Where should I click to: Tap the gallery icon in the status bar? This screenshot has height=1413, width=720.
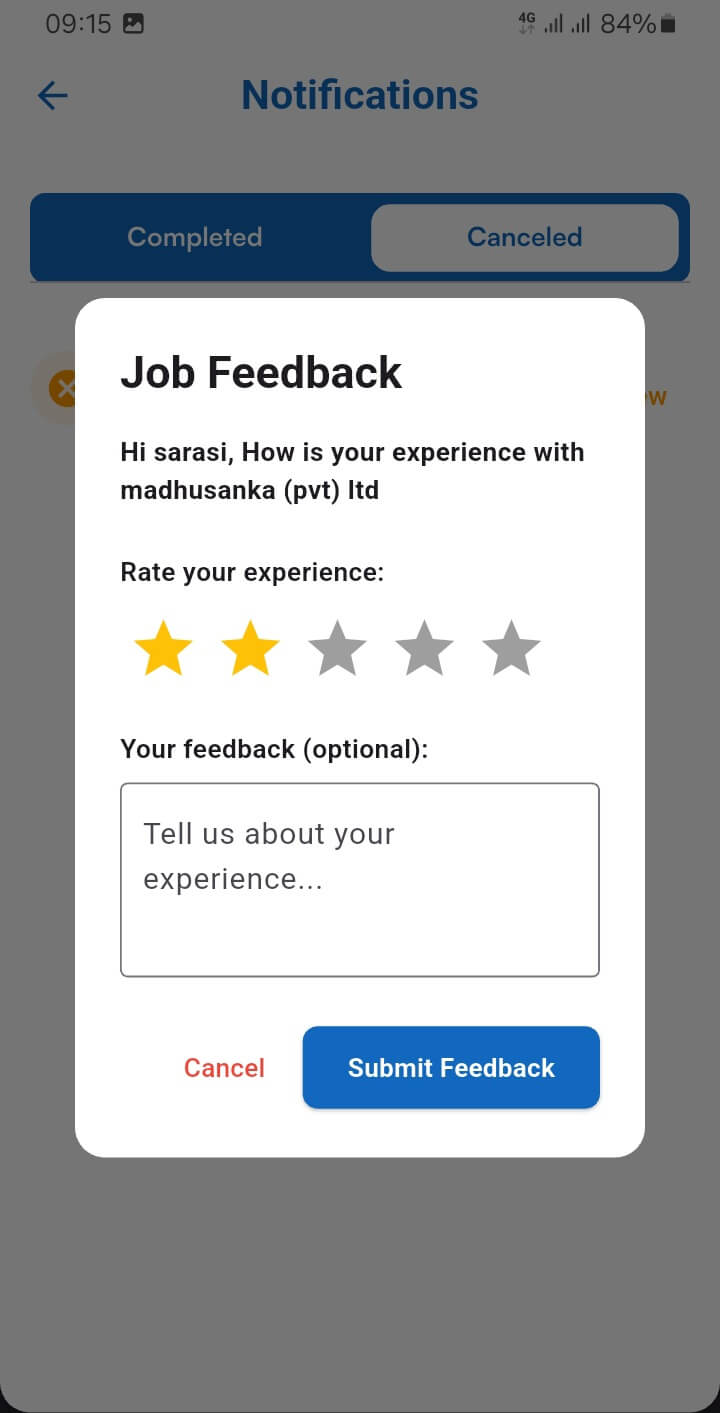[135, 22]
